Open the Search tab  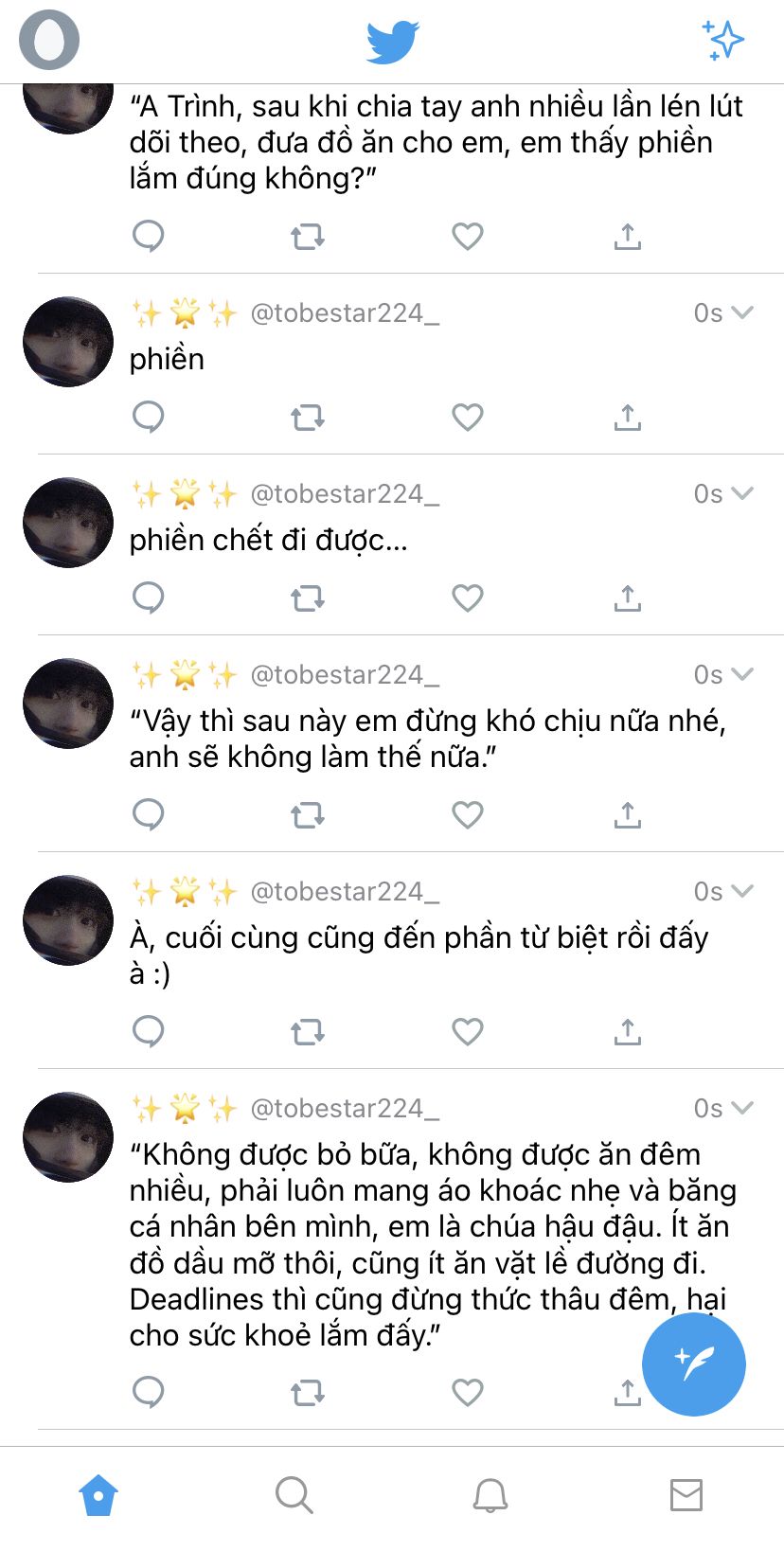294,1496
